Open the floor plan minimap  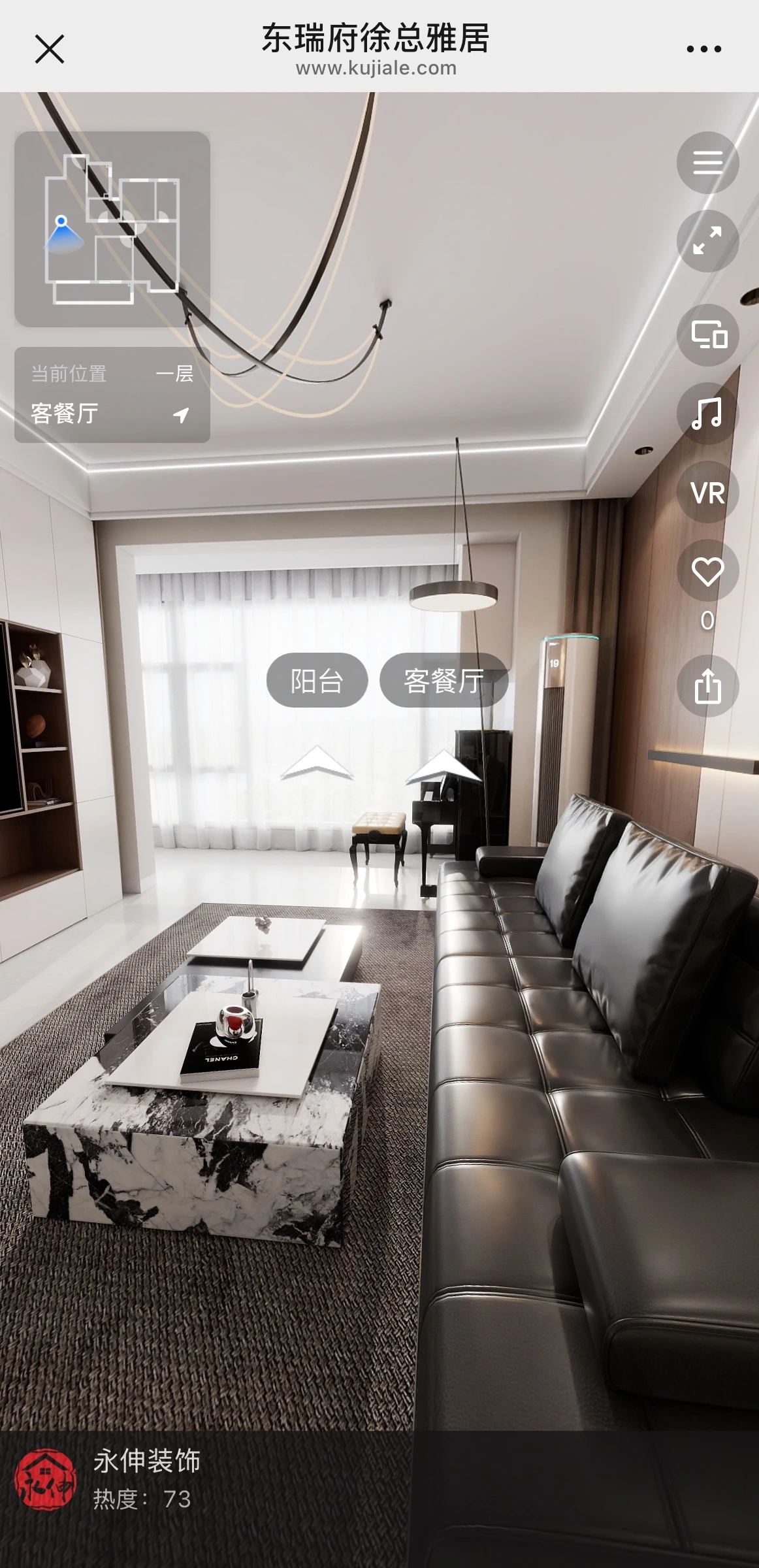(x=112, y=229)
